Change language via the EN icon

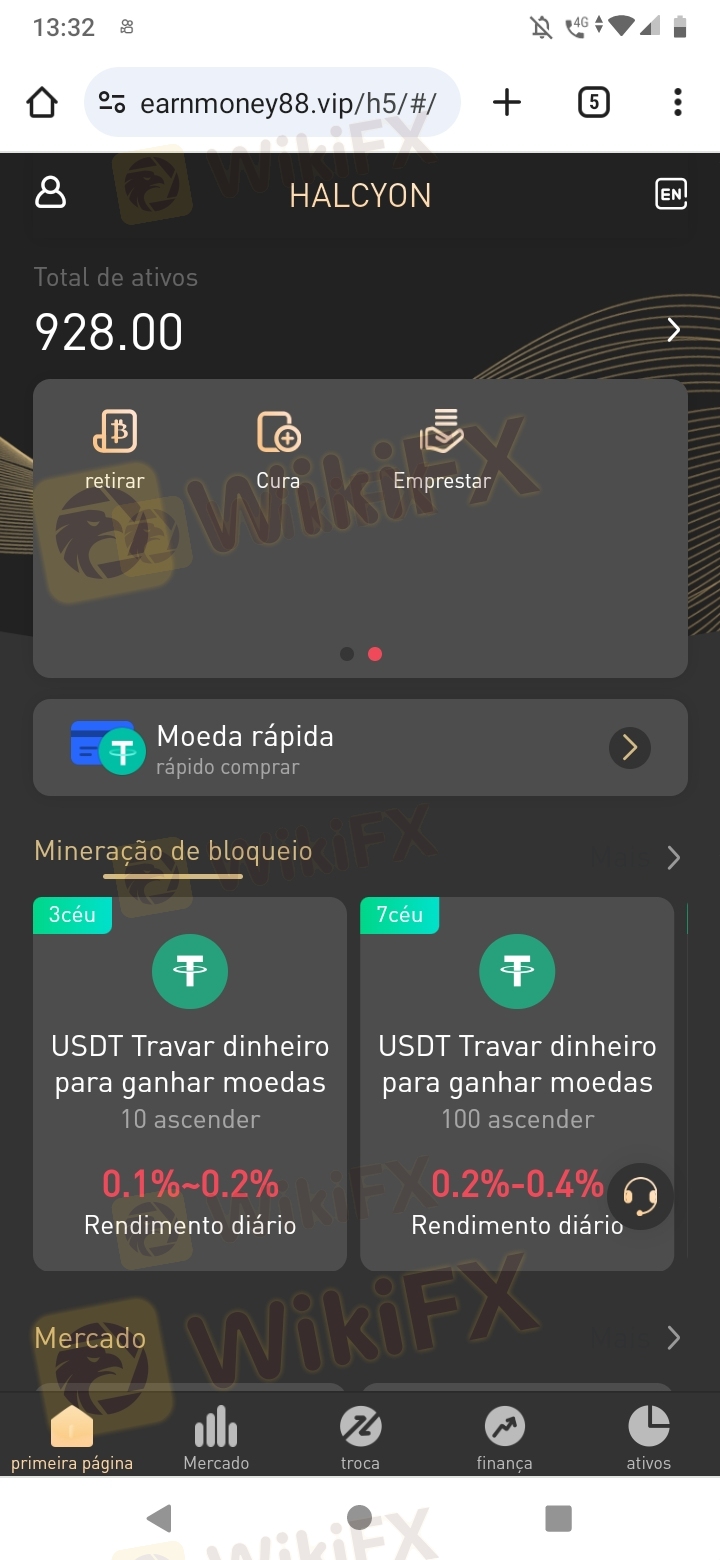click(x=671, y=194)
